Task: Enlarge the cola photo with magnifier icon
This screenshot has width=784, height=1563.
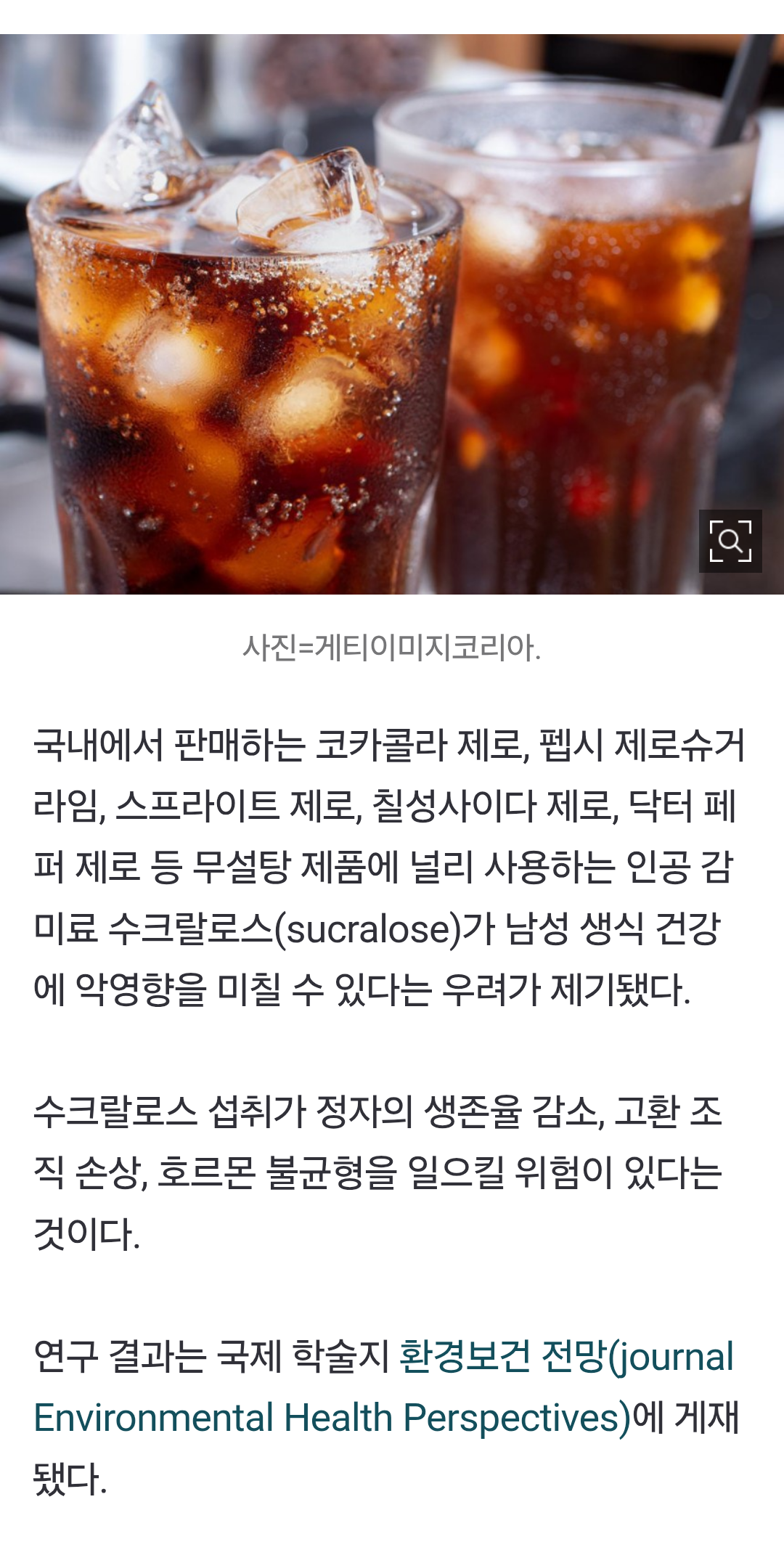Action: click(730, 541)
